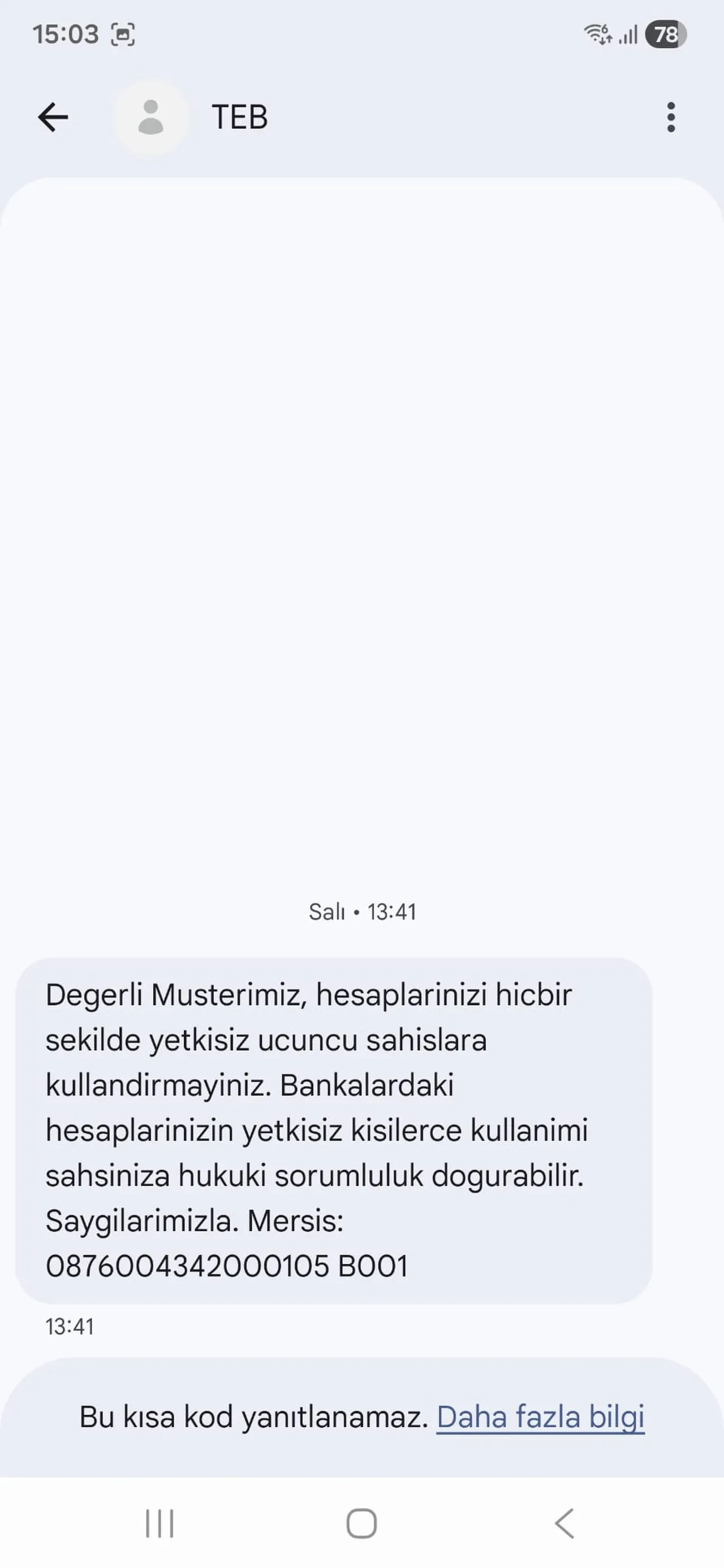
Task: Tap the 'Salı • 13:41' date separator
Action: pyautogui.click(x=361, y=912)
